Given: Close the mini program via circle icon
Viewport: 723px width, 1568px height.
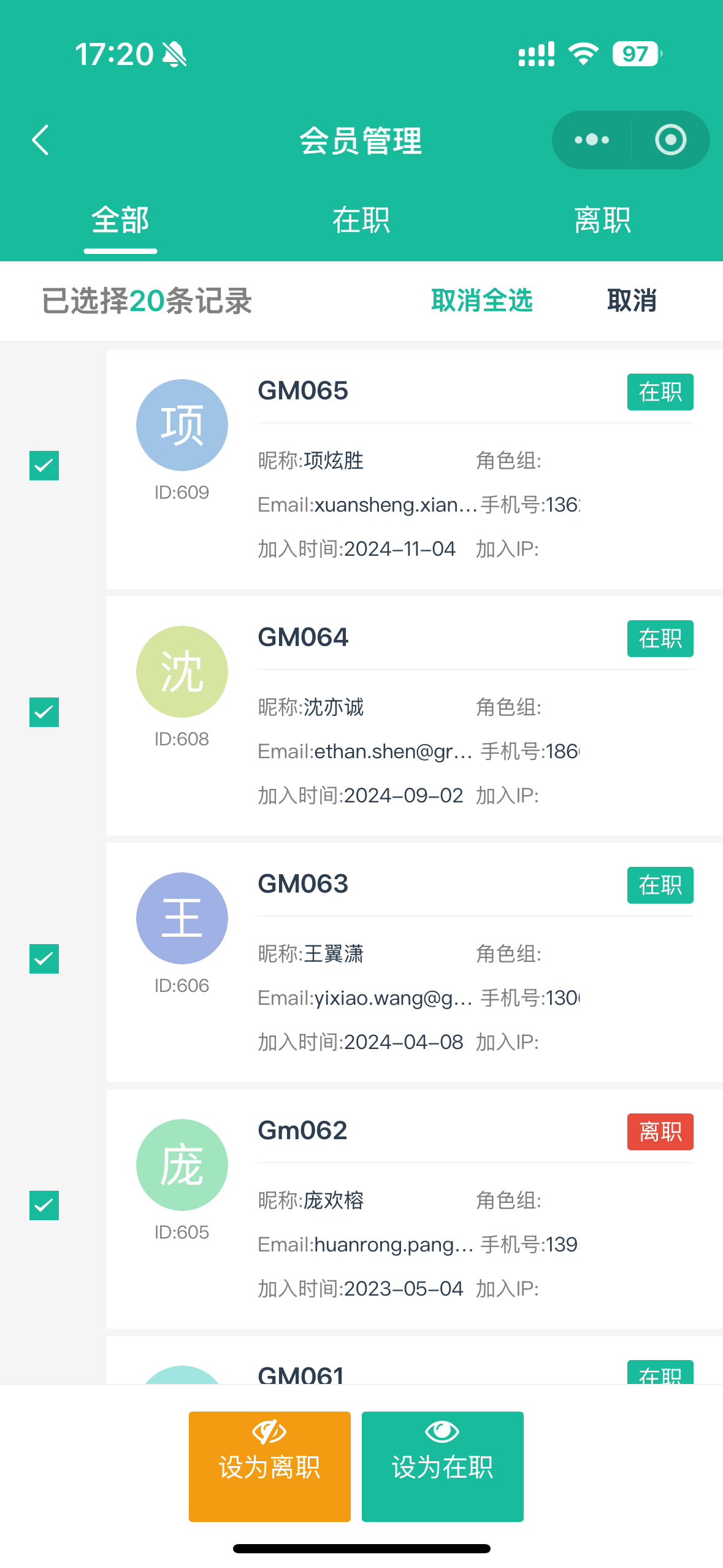Looking at the screenshot, I should coord(670,140).
